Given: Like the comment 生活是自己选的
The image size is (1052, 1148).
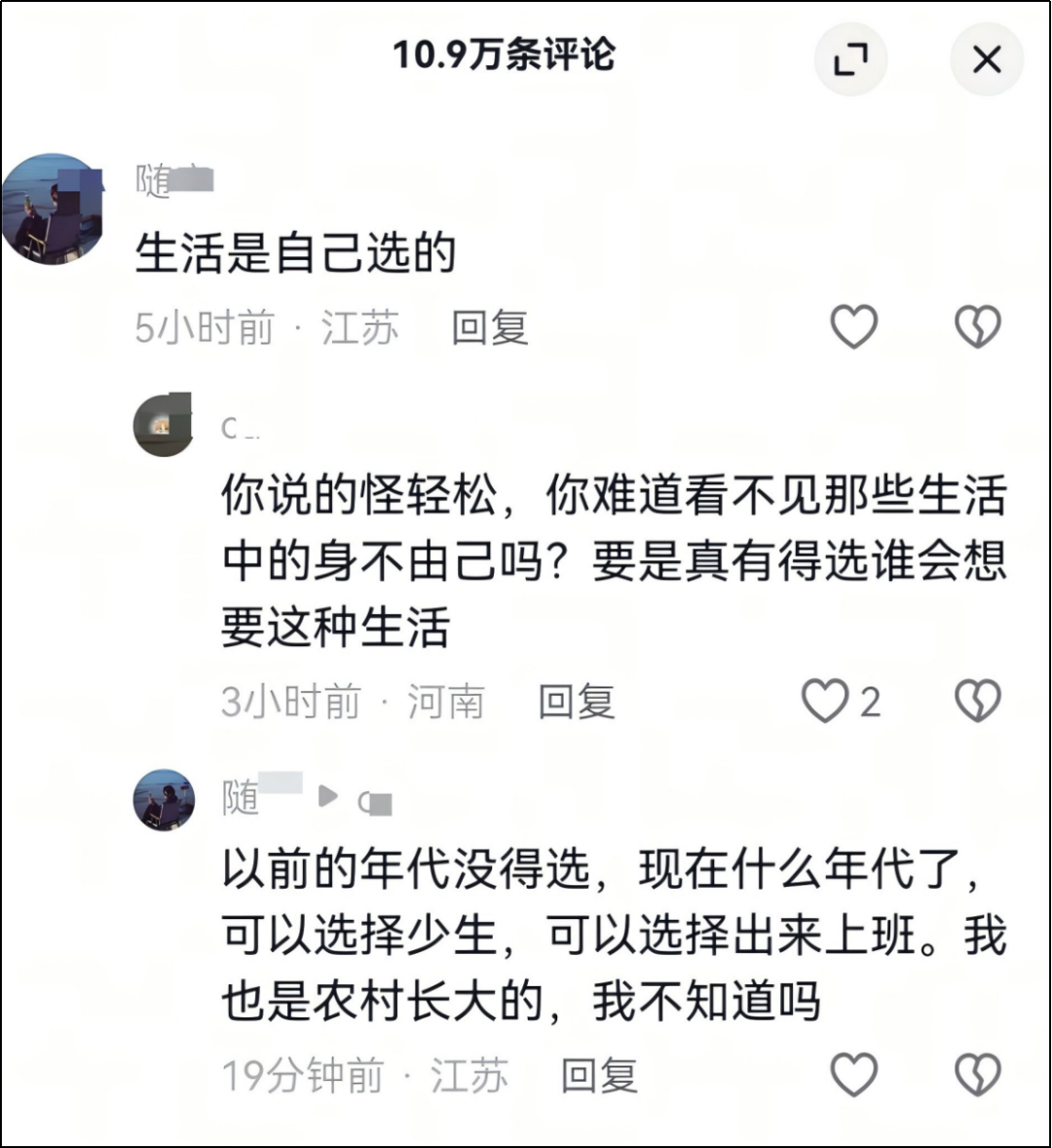Looking at the screenshot, I should 854,326.
